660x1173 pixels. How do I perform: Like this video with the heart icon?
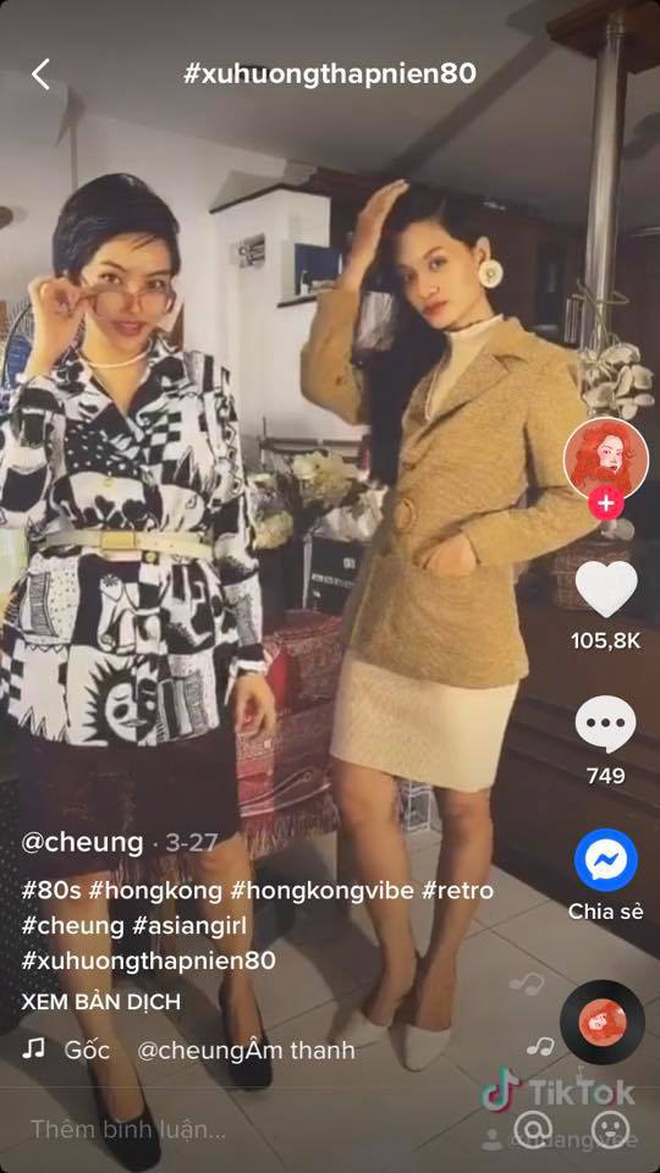pos(606,590)
